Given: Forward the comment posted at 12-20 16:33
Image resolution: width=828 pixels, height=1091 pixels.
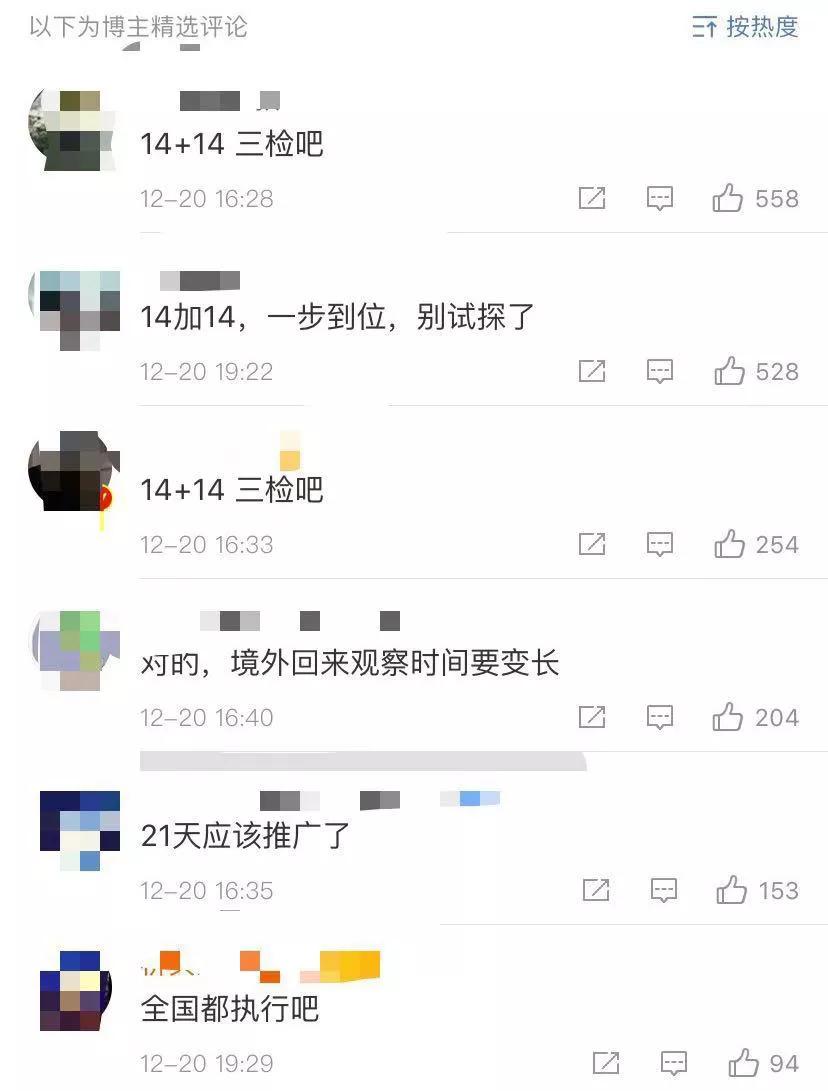Looking at the screenshot, I should pos(592,545).
